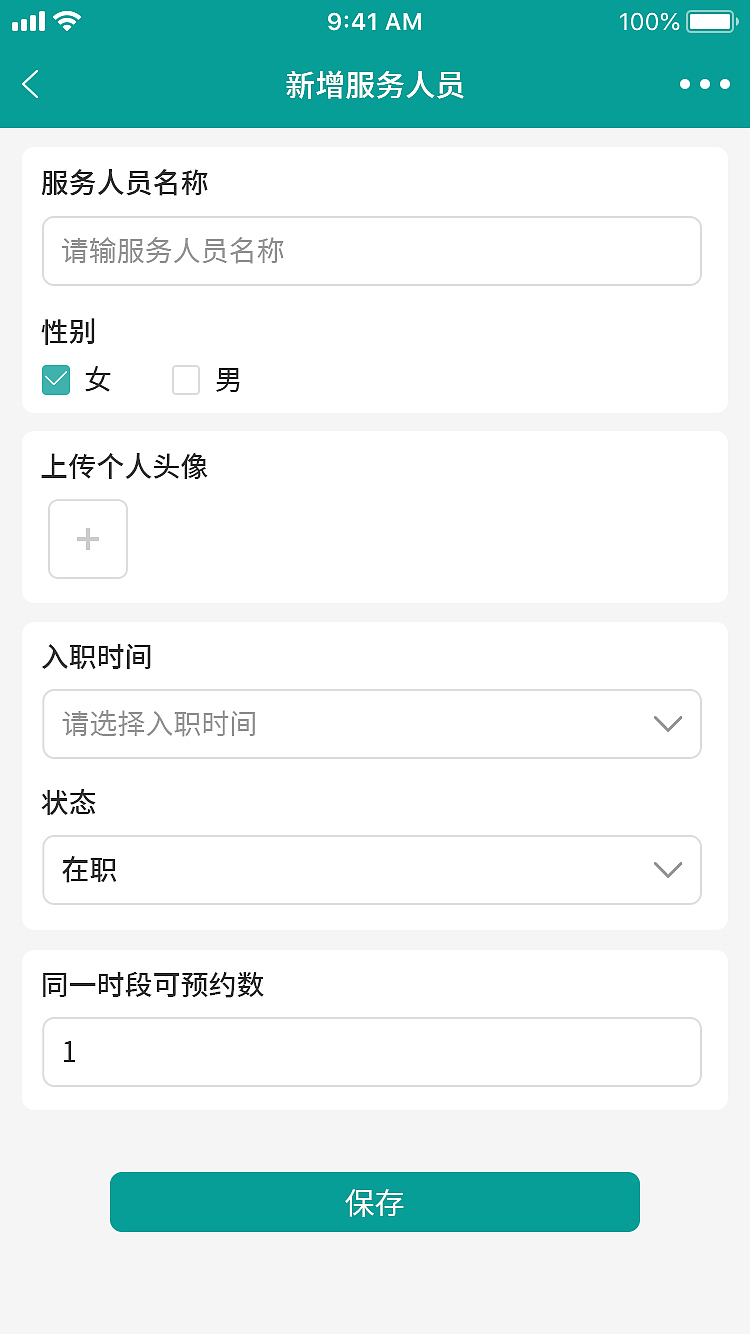
Task: Open the three-dot more options menu
Action: tap(704, 84)
